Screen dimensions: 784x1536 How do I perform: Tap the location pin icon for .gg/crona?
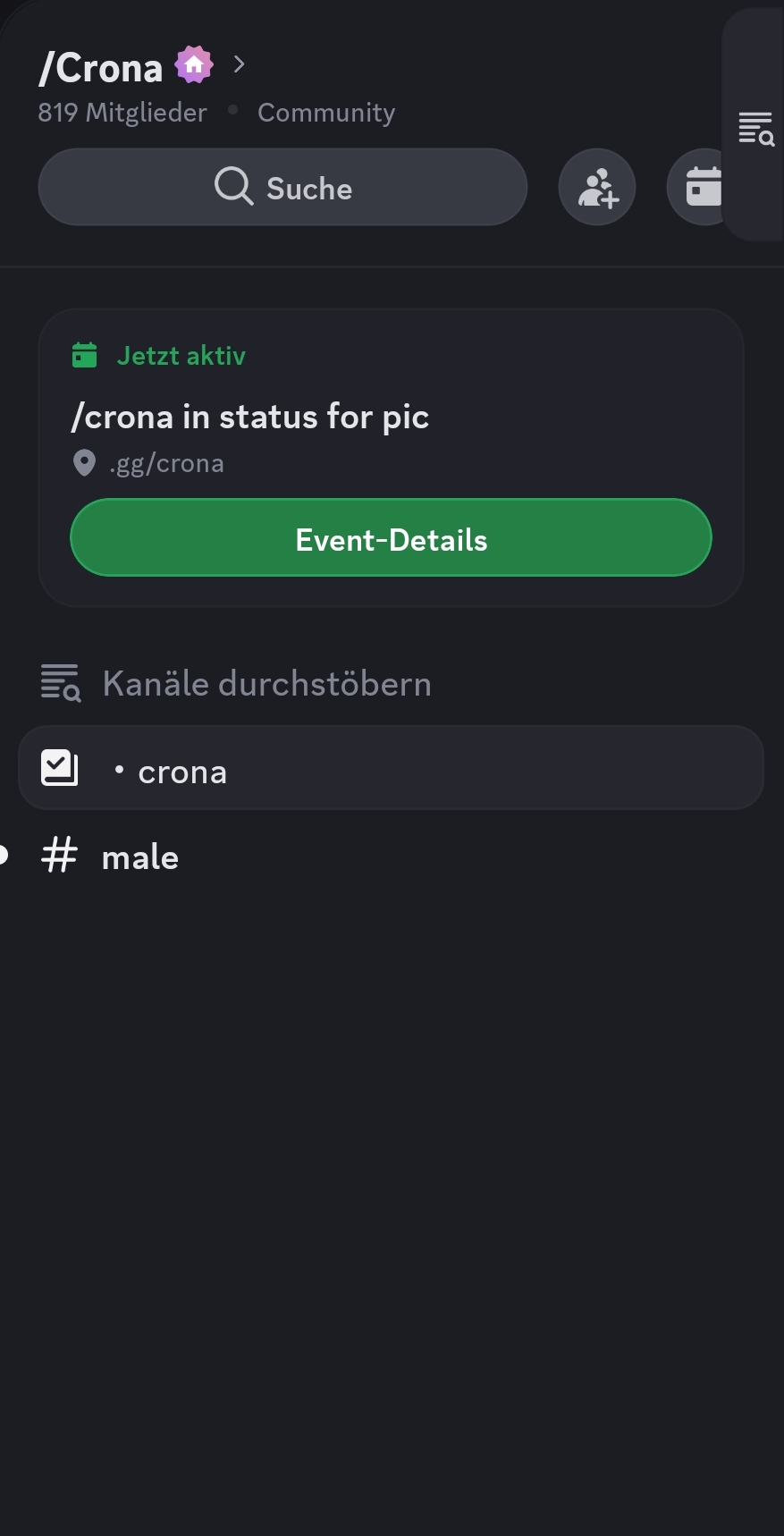(84, 462)
